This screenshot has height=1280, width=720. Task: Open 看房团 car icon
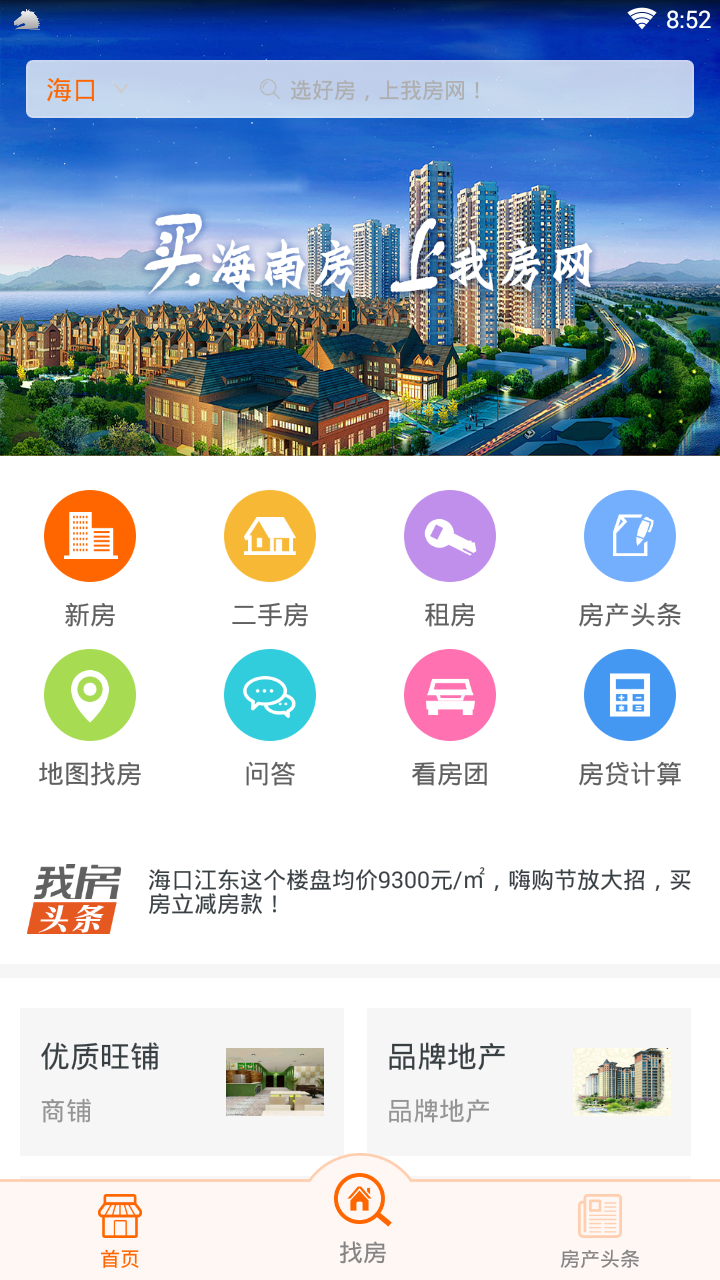tap(450, 694)
